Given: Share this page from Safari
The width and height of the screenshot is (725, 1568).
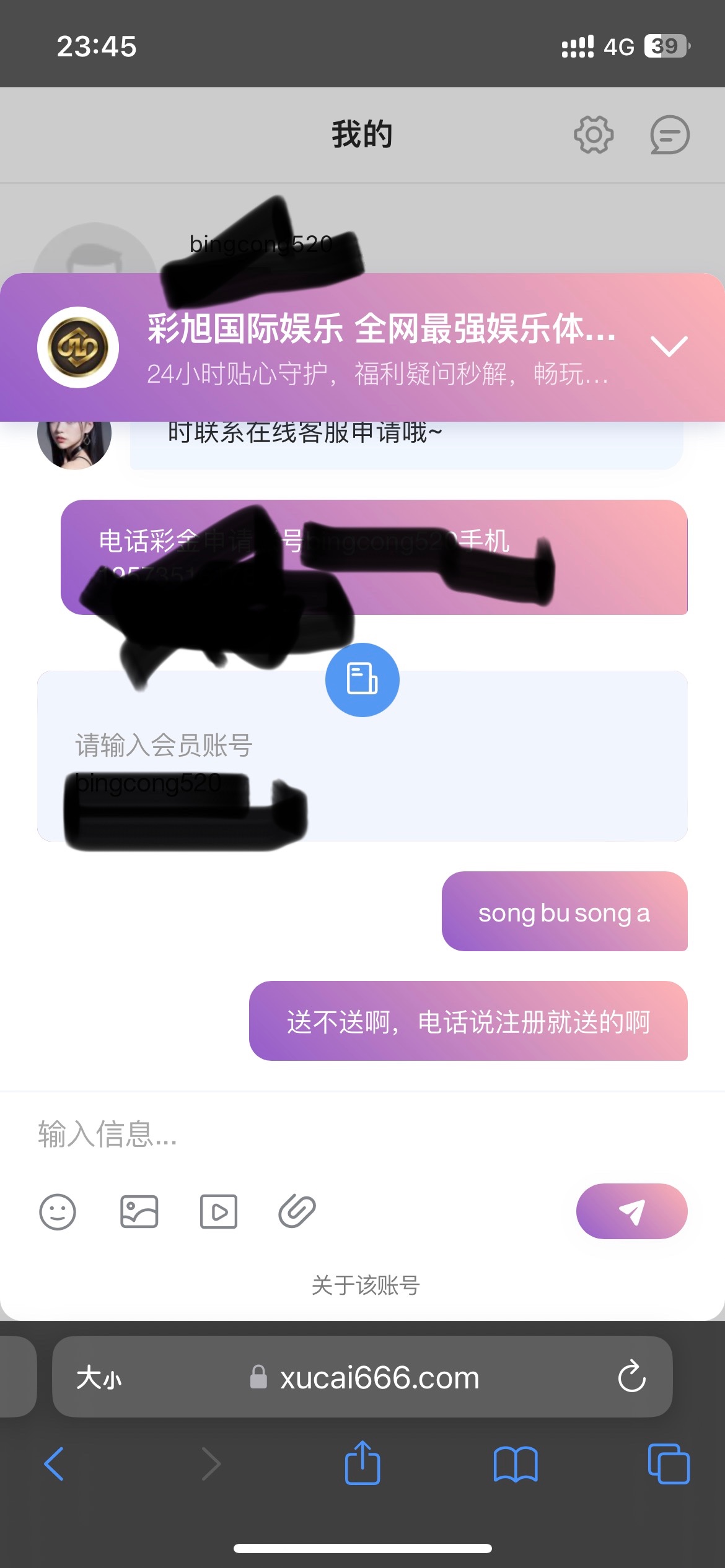Looking at the screenshot, I should click(362, 1463).
